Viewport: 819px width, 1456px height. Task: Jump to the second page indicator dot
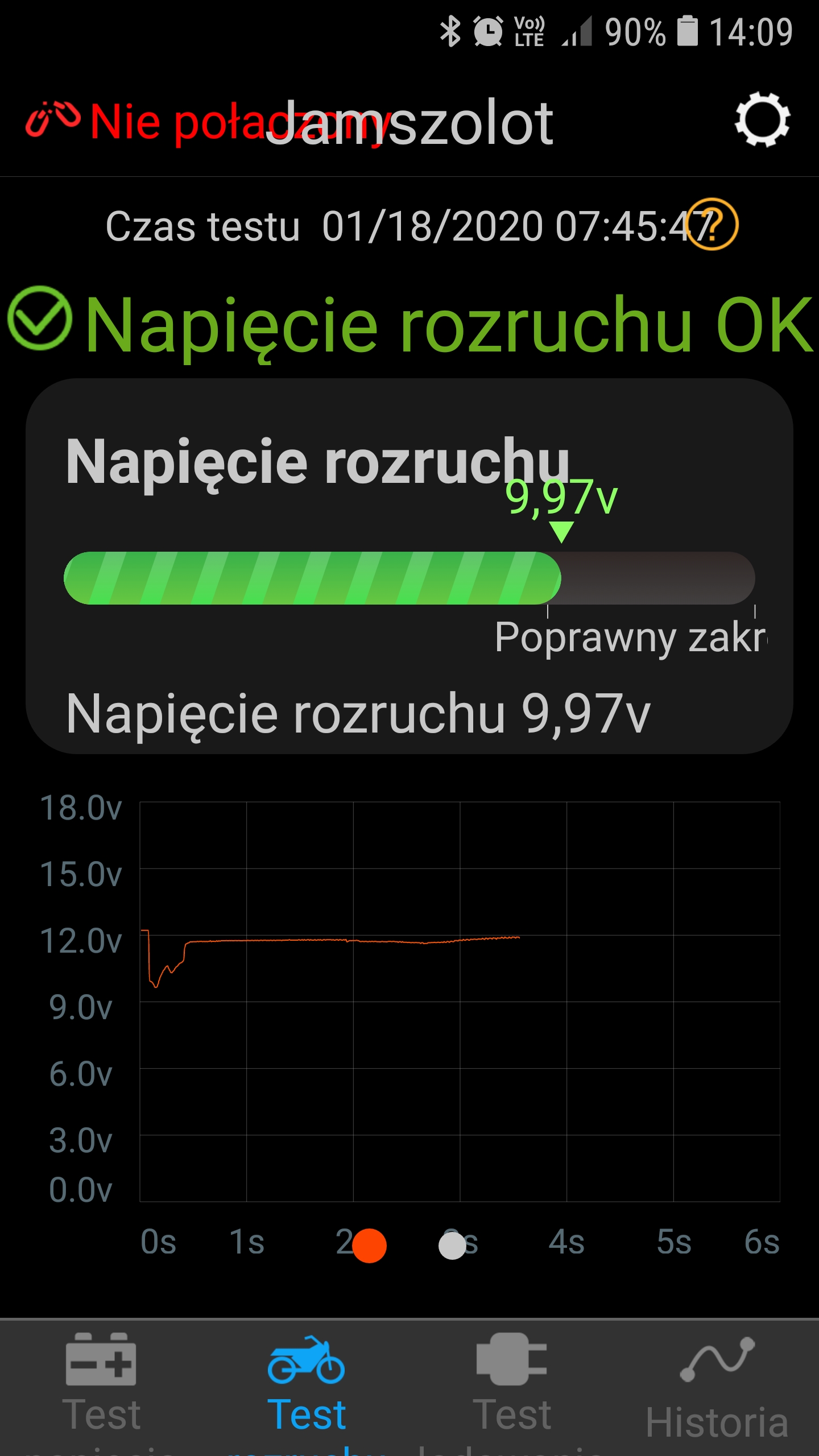coord(452,1246)
